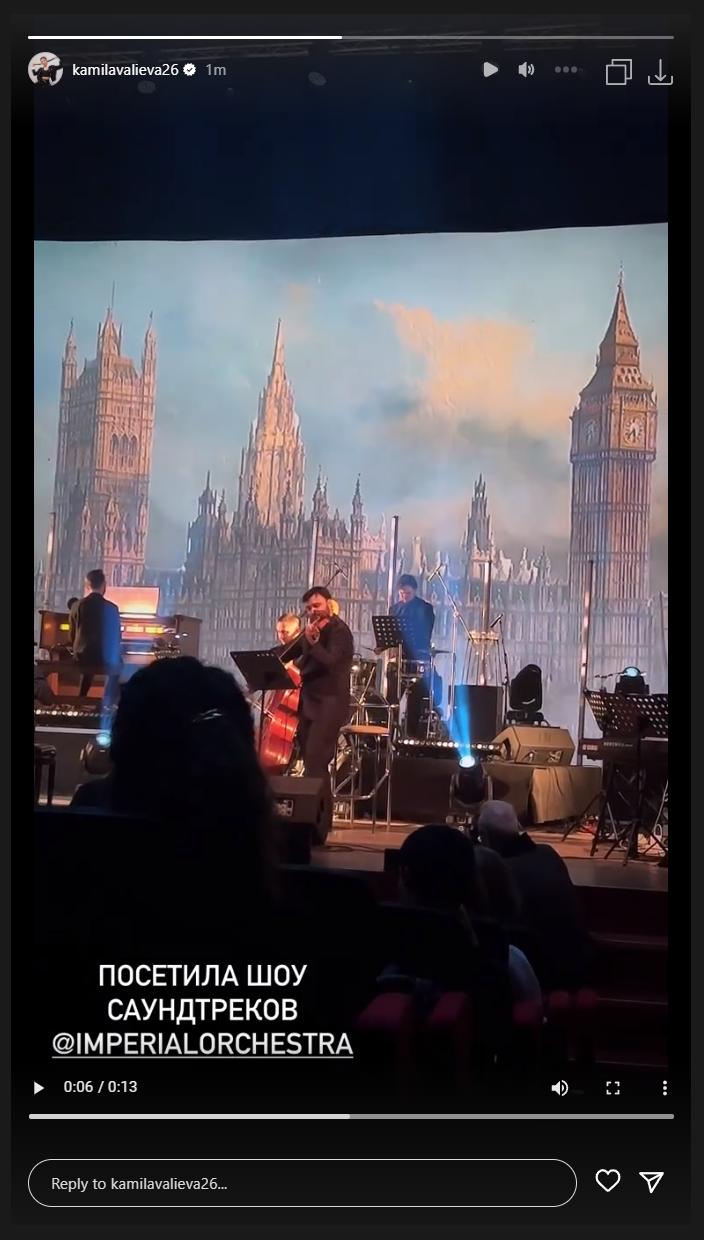The height and width of the screenshot is (1240, 704).
Task: Share the story via the paper plane
Action: 652,1182
